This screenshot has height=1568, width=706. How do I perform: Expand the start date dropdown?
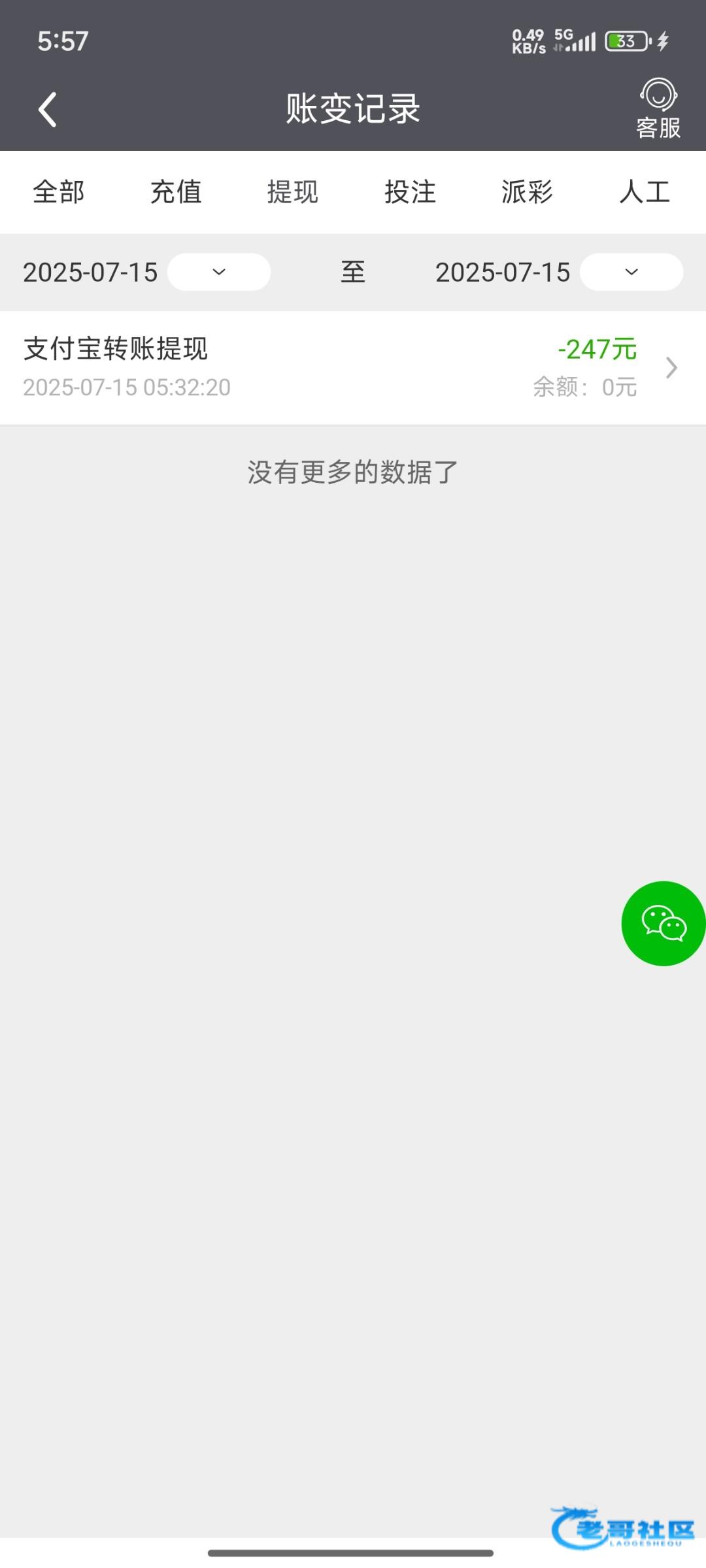(x=219, y=272)
